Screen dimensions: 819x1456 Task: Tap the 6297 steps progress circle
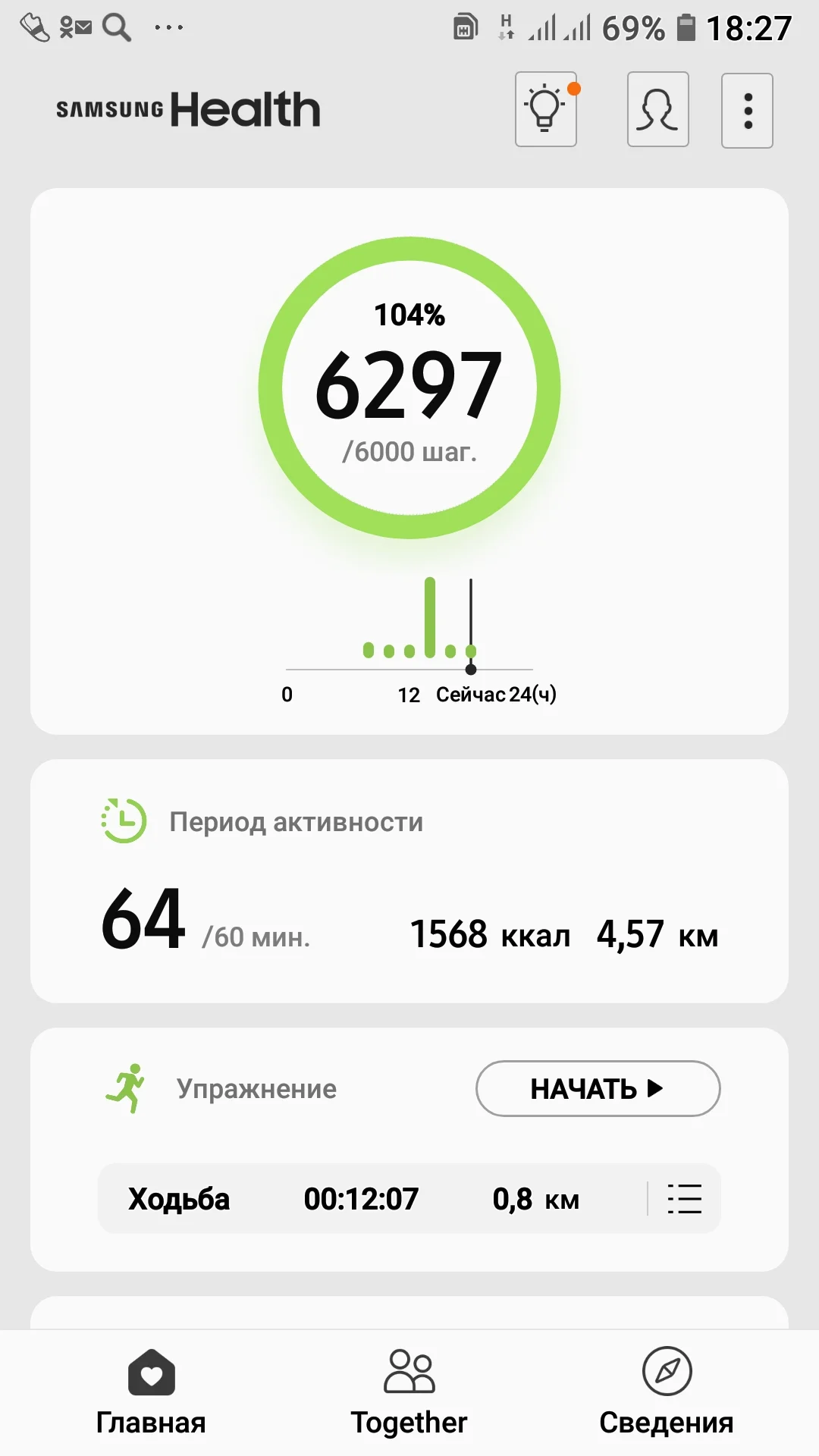point(409,383)
